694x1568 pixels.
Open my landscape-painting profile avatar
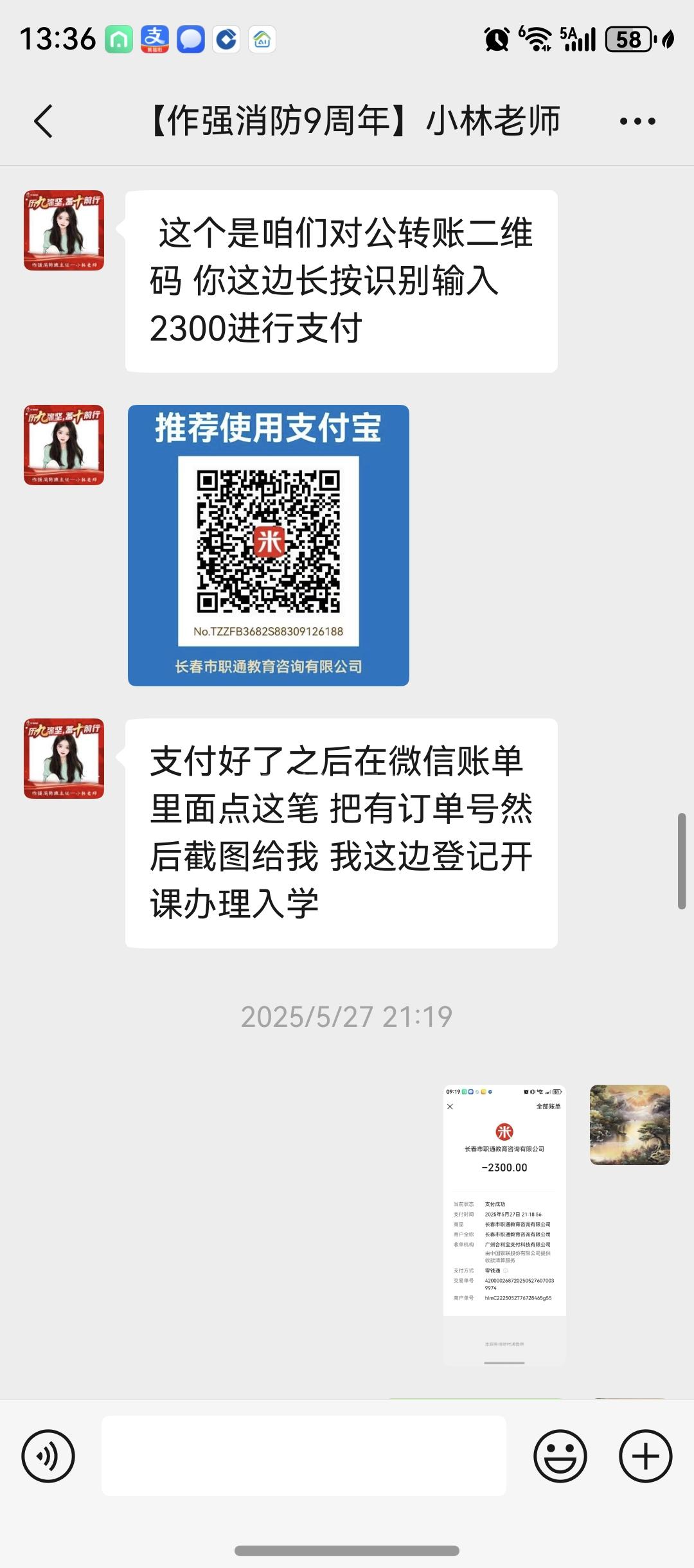[630, 1125]
